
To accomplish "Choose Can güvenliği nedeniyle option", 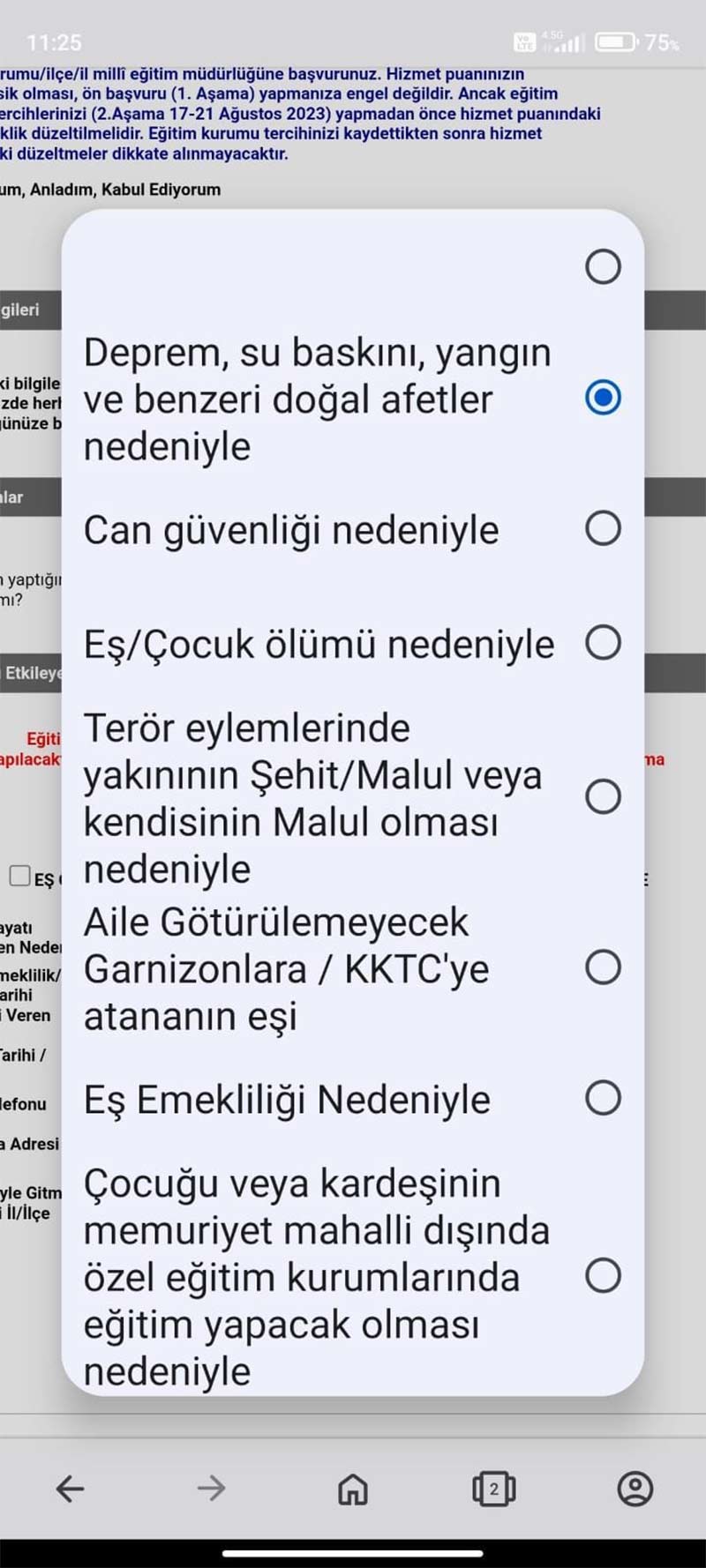I will tap(603, 528).
